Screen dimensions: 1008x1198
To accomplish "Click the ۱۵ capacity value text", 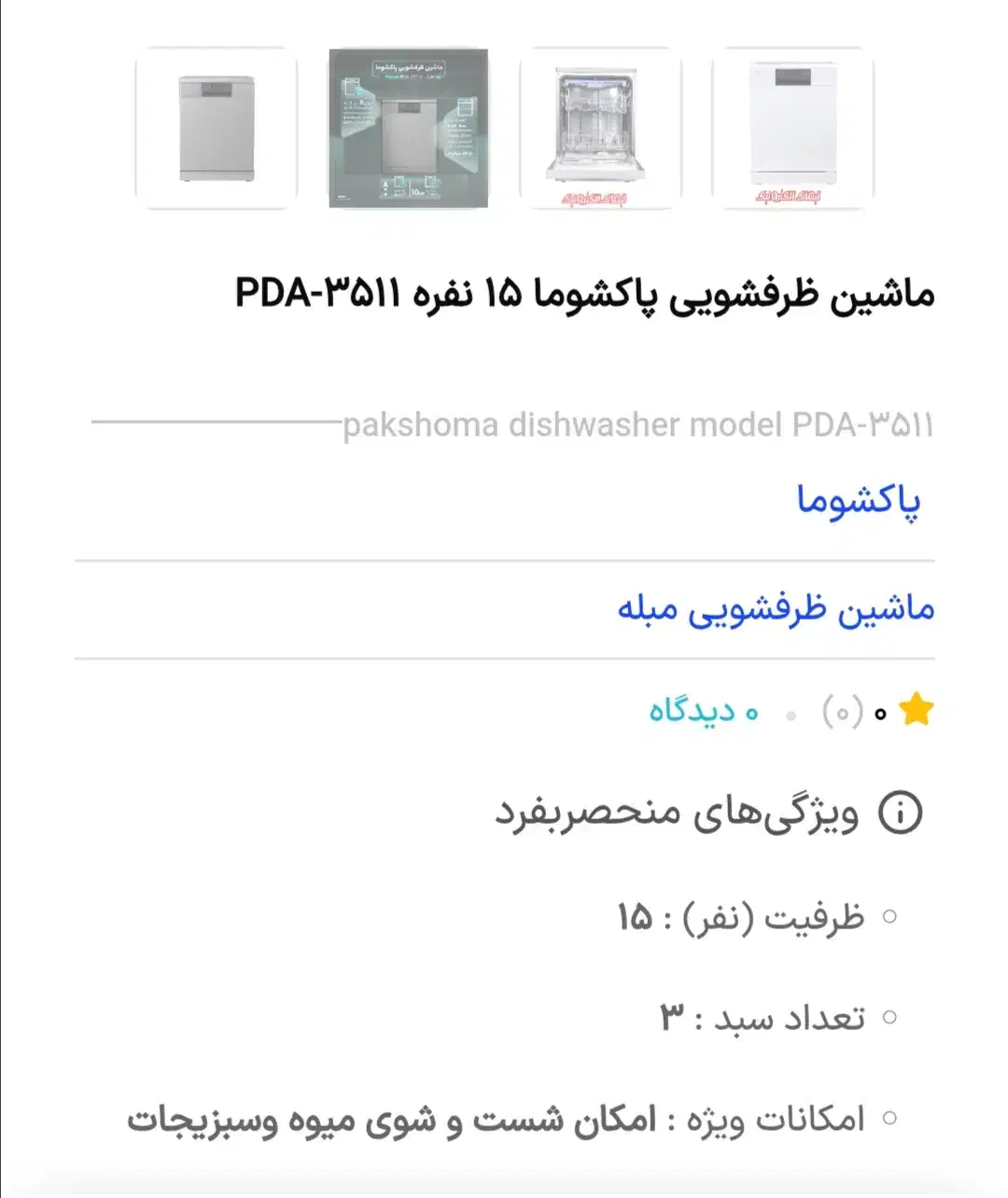I will (x=633, y=919).
